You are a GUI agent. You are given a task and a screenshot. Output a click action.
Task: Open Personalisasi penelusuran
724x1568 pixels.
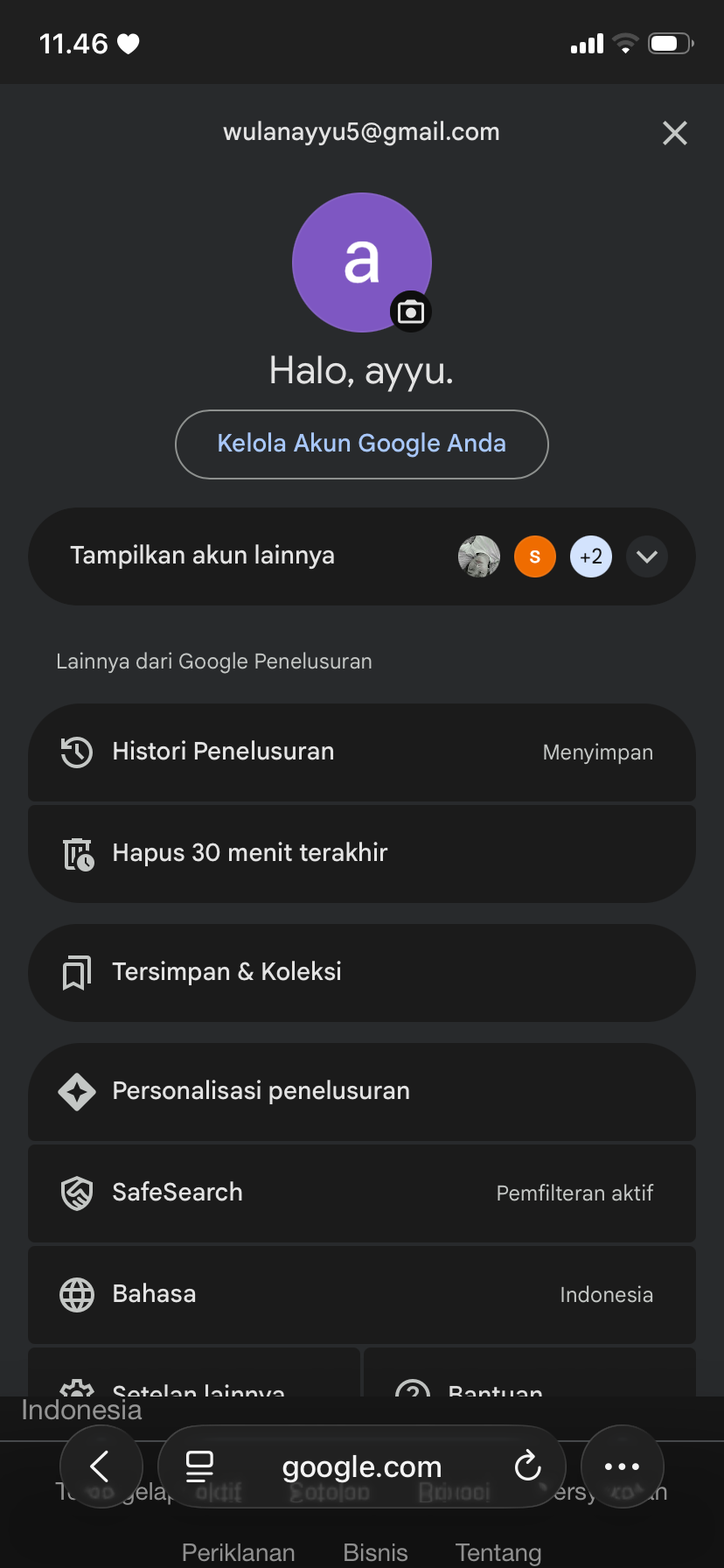point(361,1091)
